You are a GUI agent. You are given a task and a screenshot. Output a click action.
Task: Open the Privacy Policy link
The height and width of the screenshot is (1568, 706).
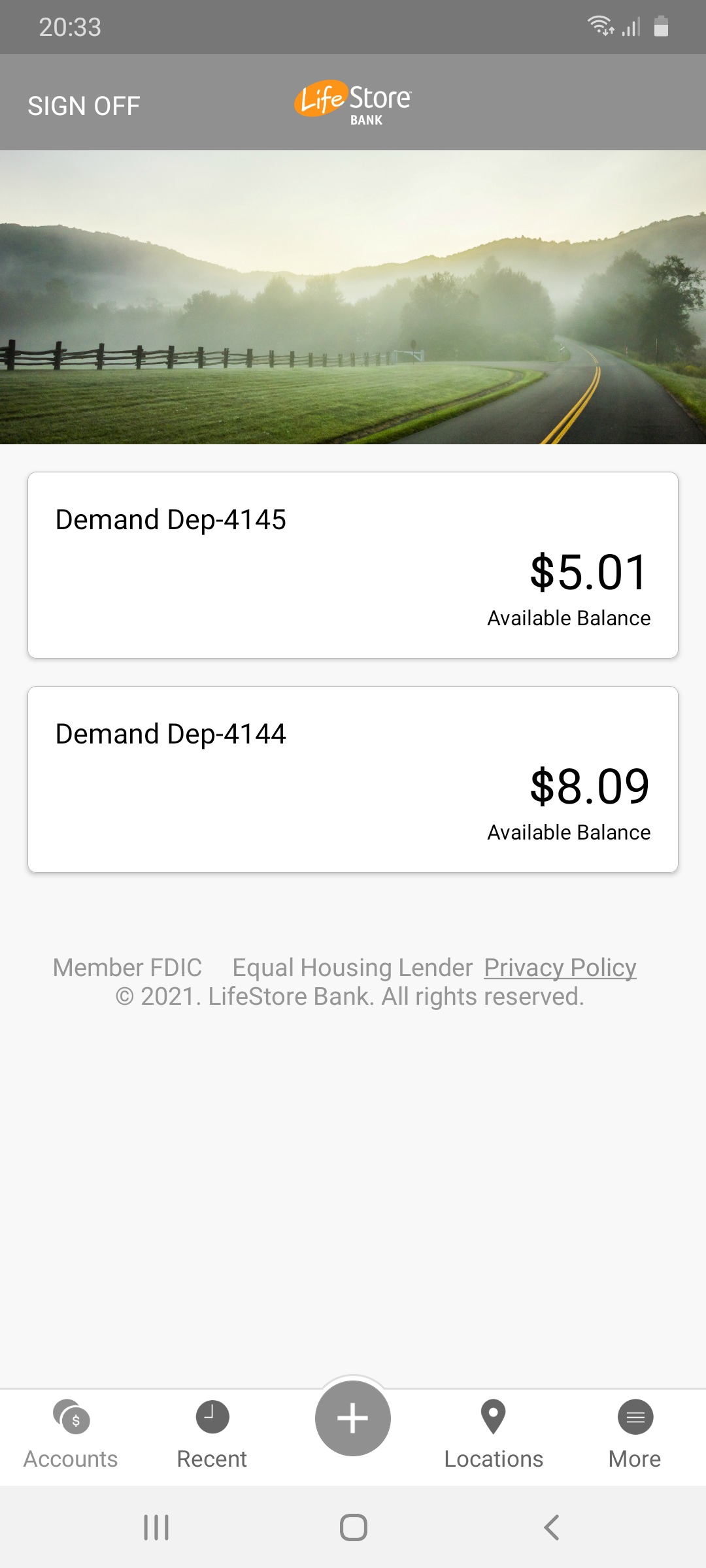coord(560,968)
